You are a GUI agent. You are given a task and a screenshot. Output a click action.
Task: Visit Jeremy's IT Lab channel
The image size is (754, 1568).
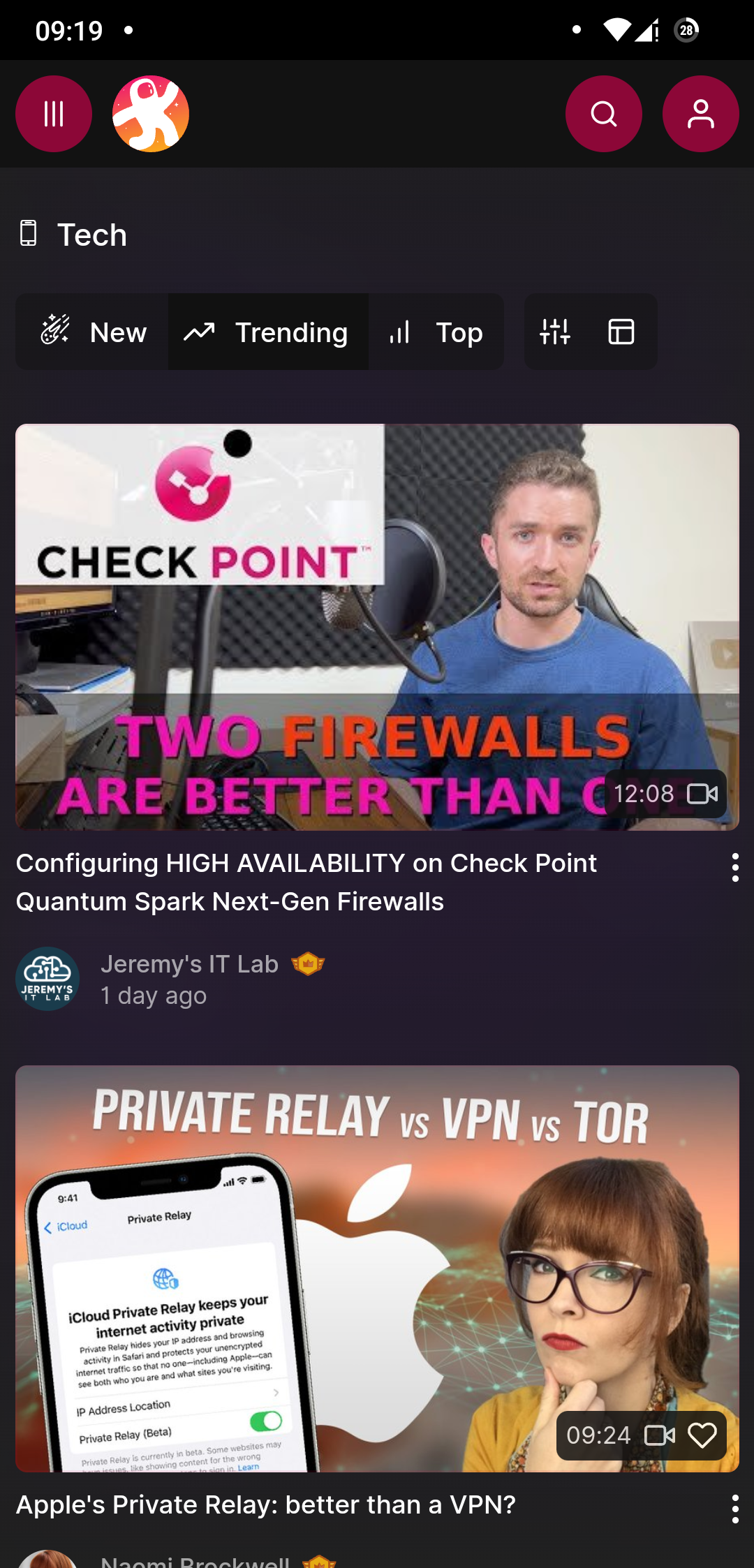coord(190,964)
